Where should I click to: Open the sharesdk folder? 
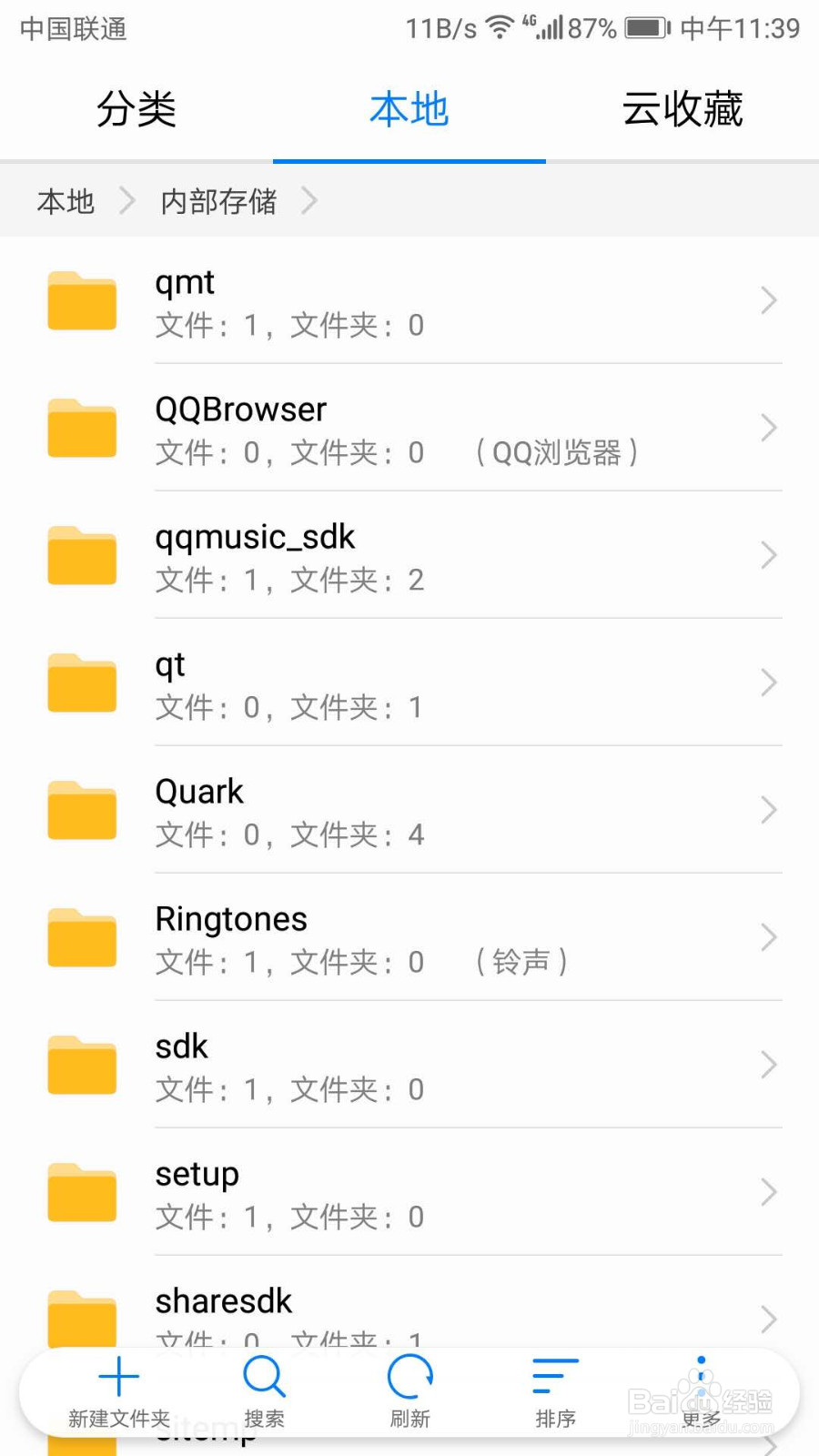(x=409, y=1303)
